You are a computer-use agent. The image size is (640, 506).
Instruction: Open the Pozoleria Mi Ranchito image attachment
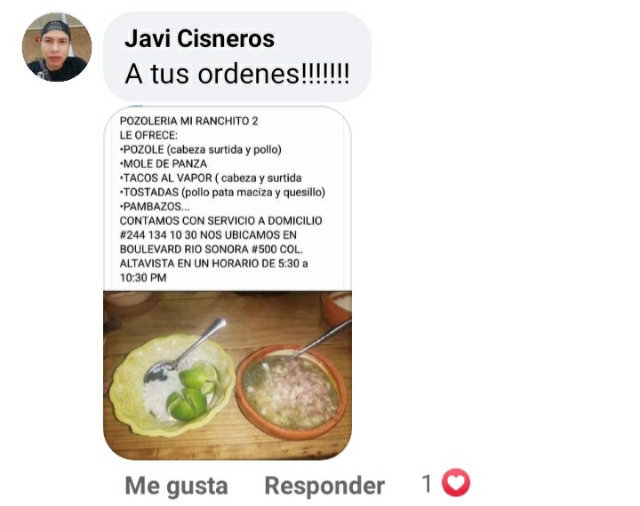(227, 282)
